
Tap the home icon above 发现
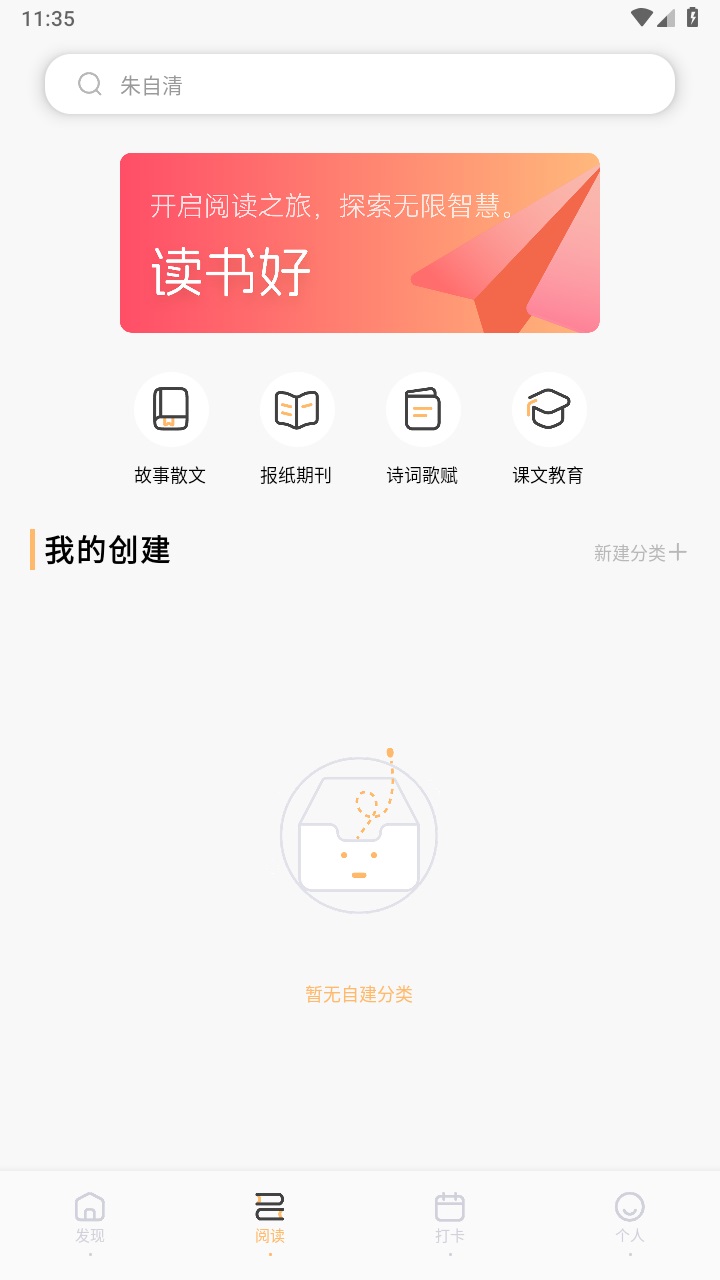click(x=90, y=1207)
